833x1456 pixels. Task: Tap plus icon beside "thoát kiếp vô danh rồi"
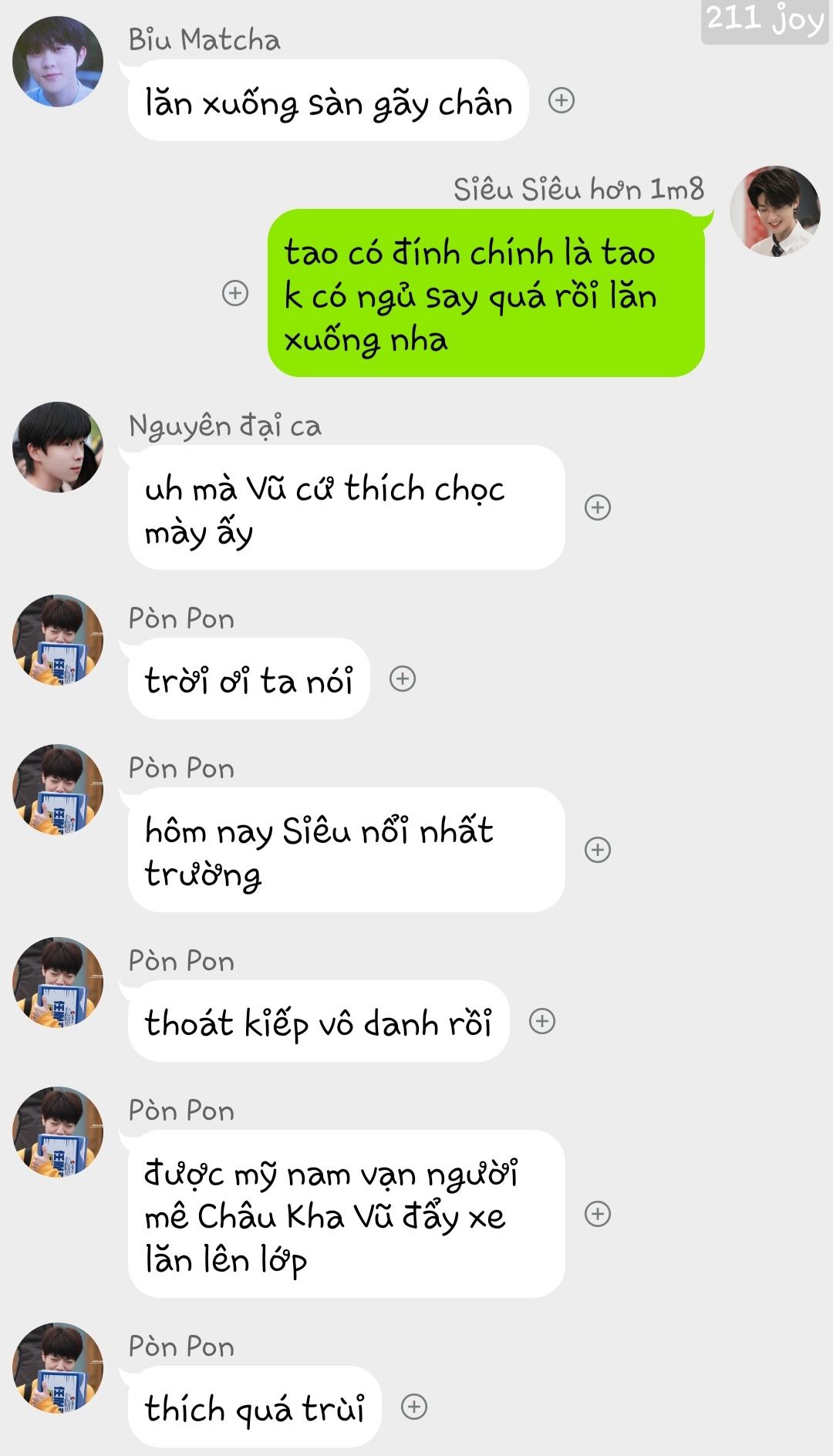point(542,1021)
